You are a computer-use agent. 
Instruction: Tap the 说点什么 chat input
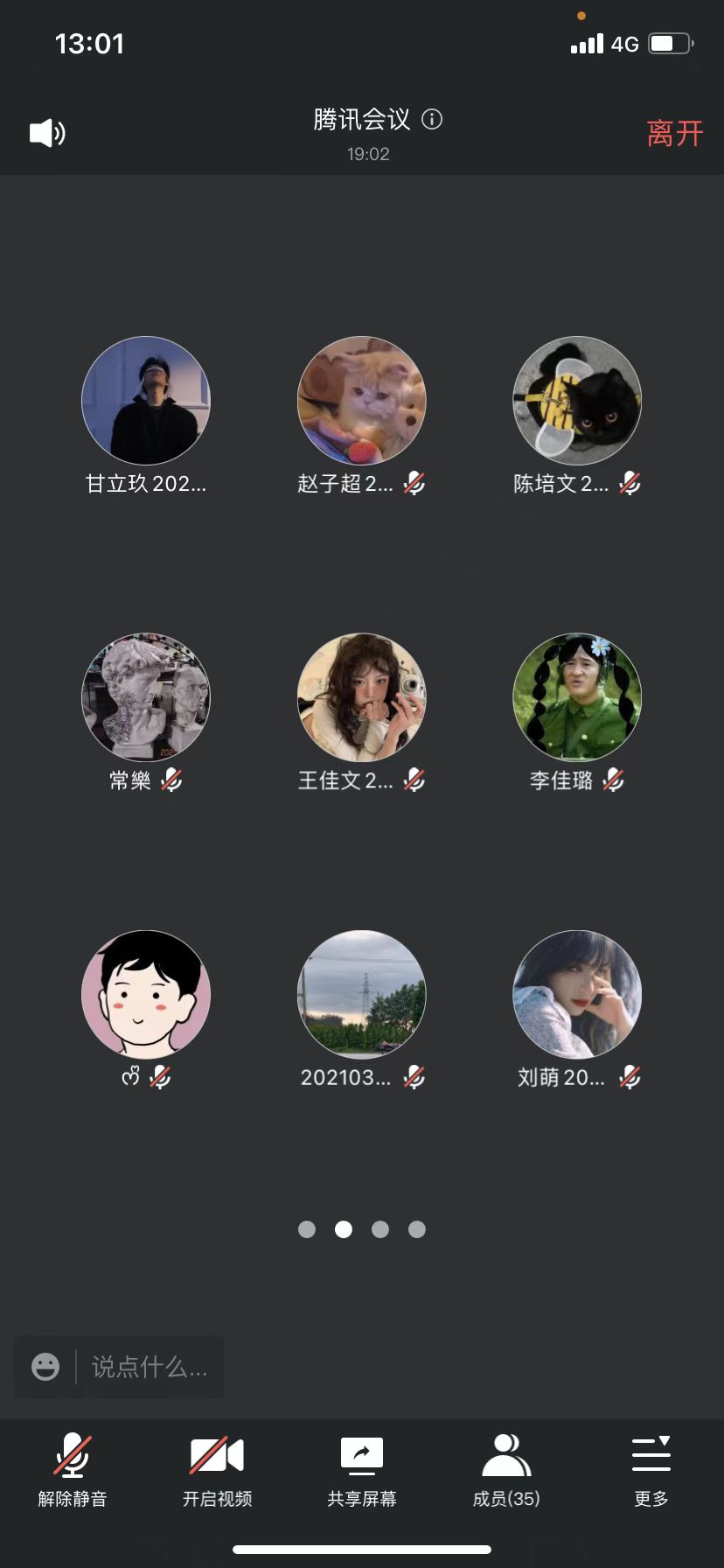click(x=150, y=1367)
